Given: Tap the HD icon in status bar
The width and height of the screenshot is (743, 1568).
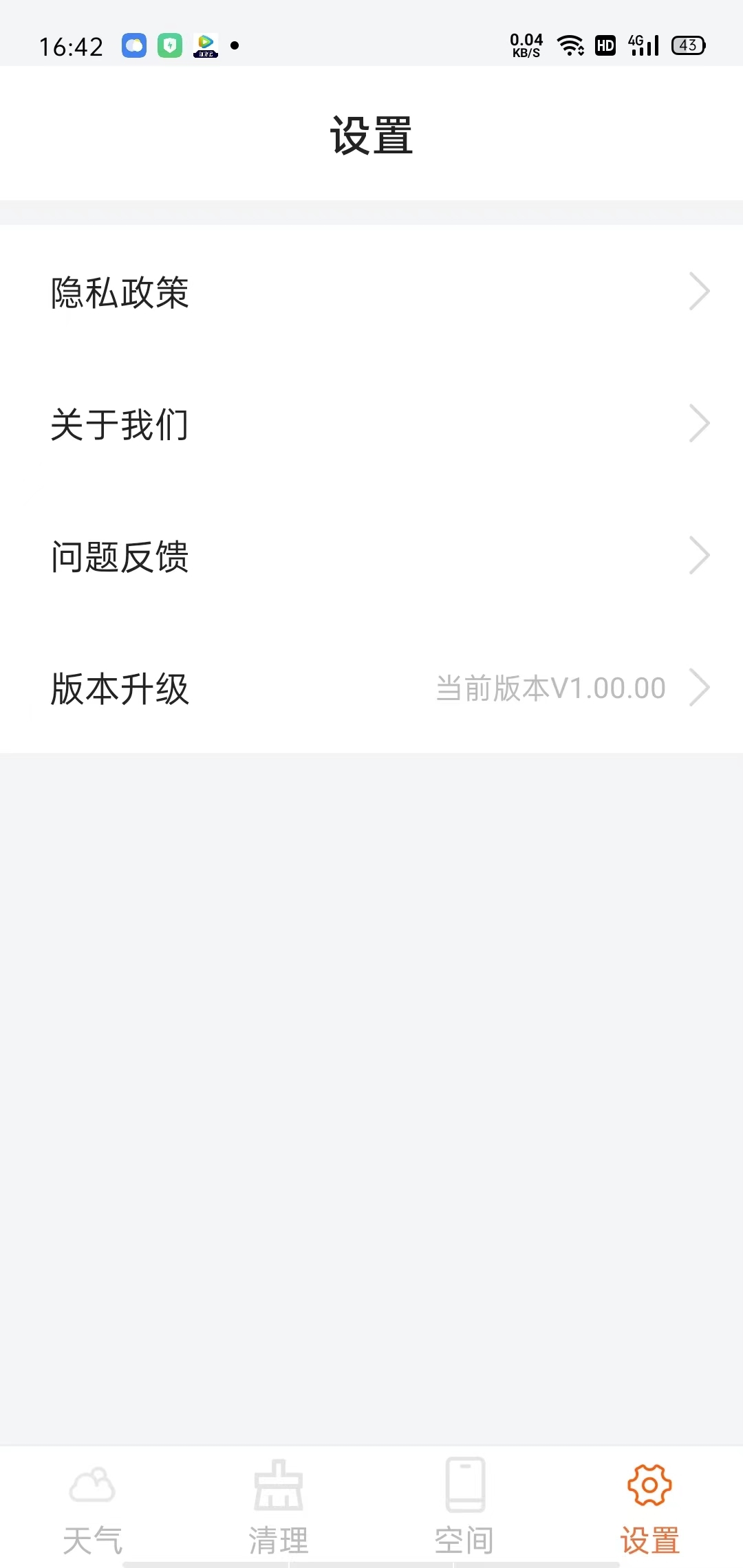Looking at the screenshot, I should coord(605,45).
